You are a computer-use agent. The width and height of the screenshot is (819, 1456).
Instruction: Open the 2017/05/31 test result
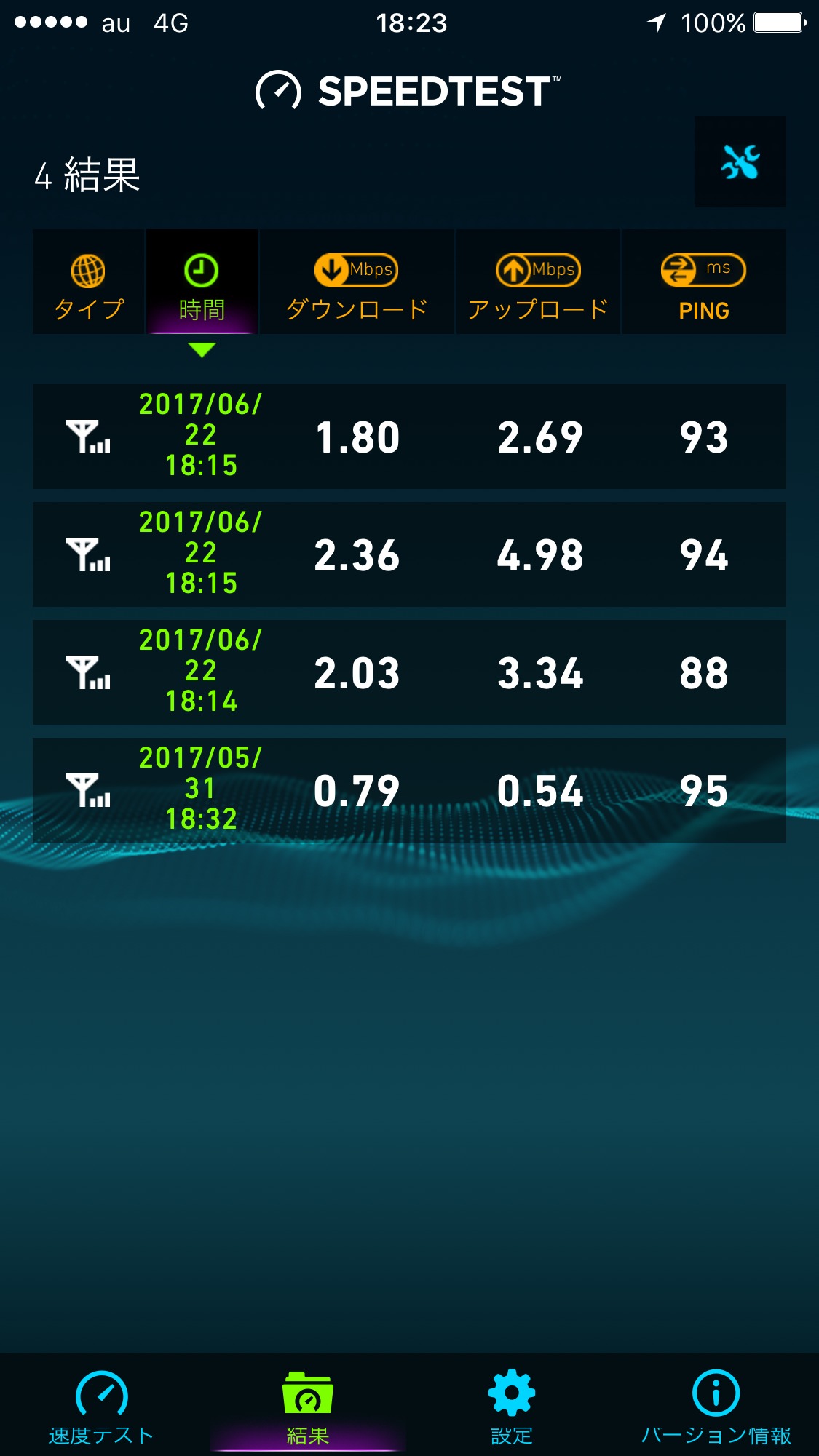409,790
